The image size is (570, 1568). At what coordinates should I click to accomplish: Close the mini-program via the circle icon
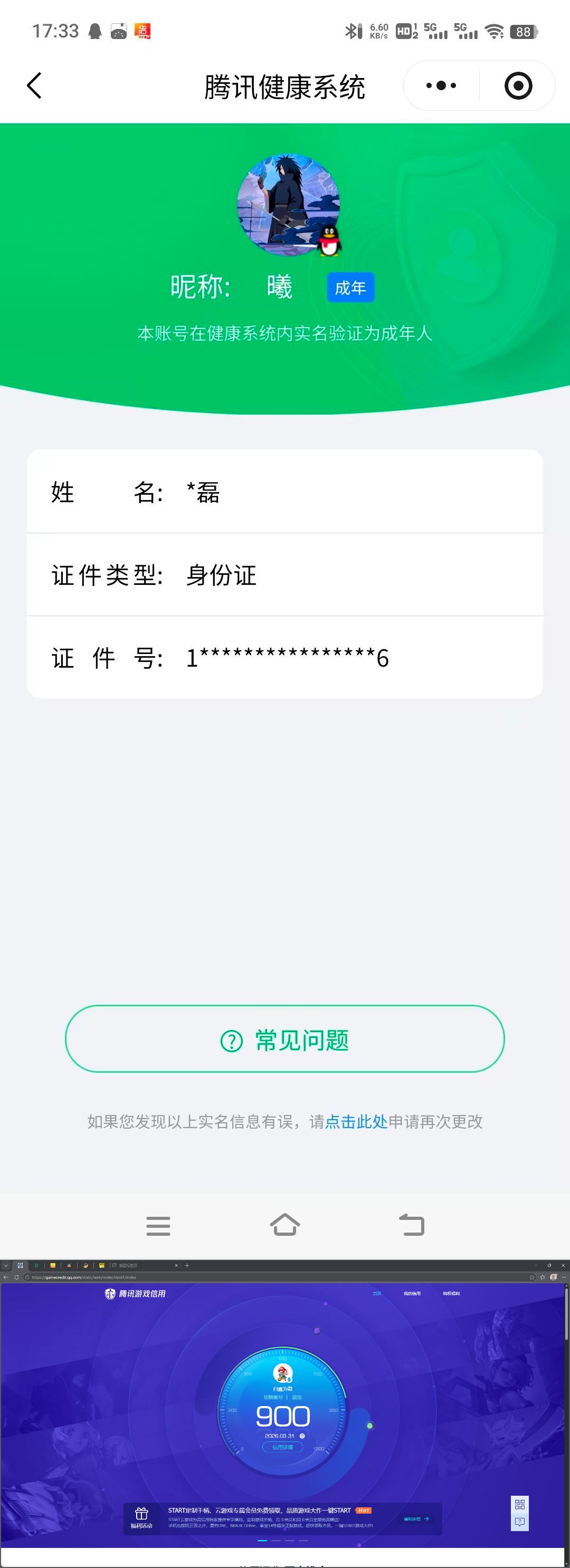coord(518,86)
